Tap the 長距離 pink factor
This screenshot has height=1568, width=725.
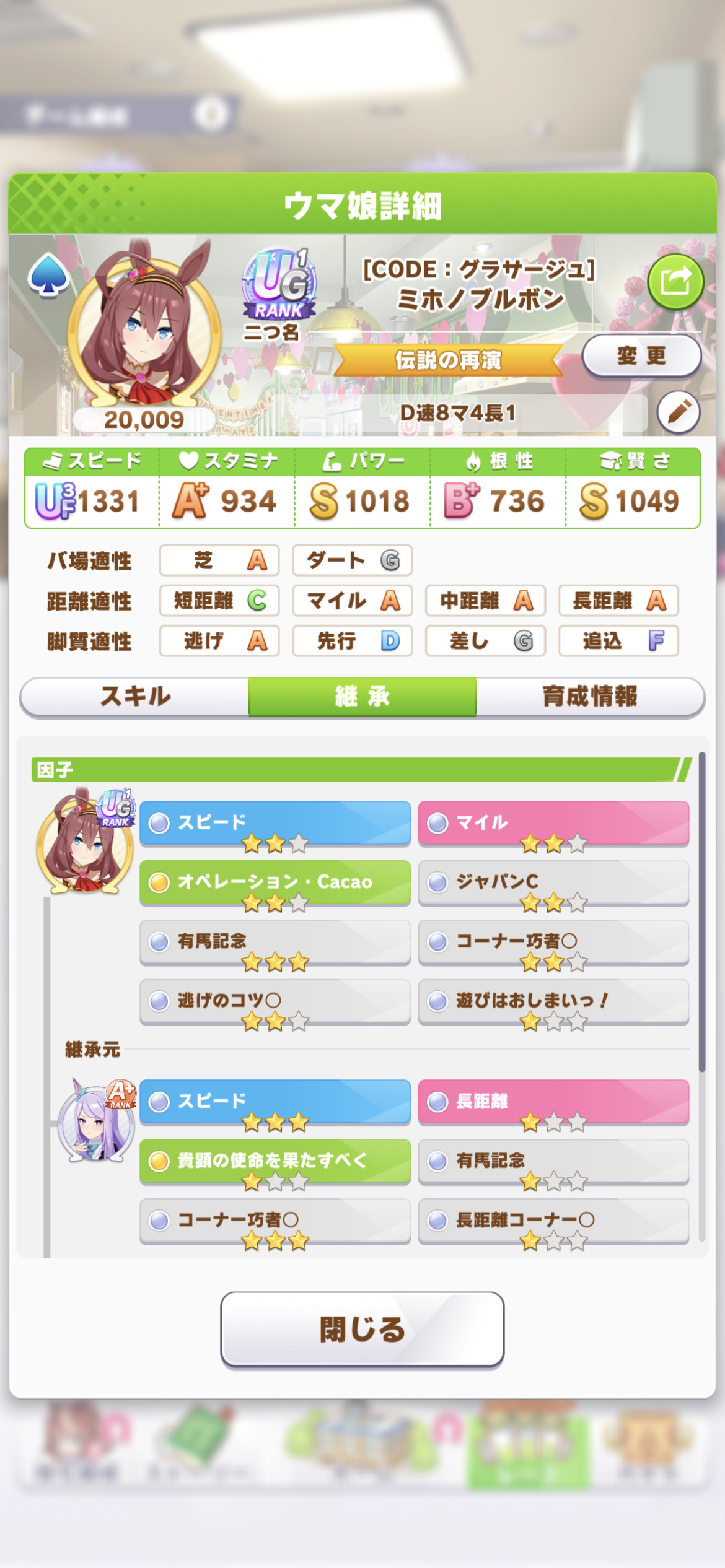click(553, 1102)
